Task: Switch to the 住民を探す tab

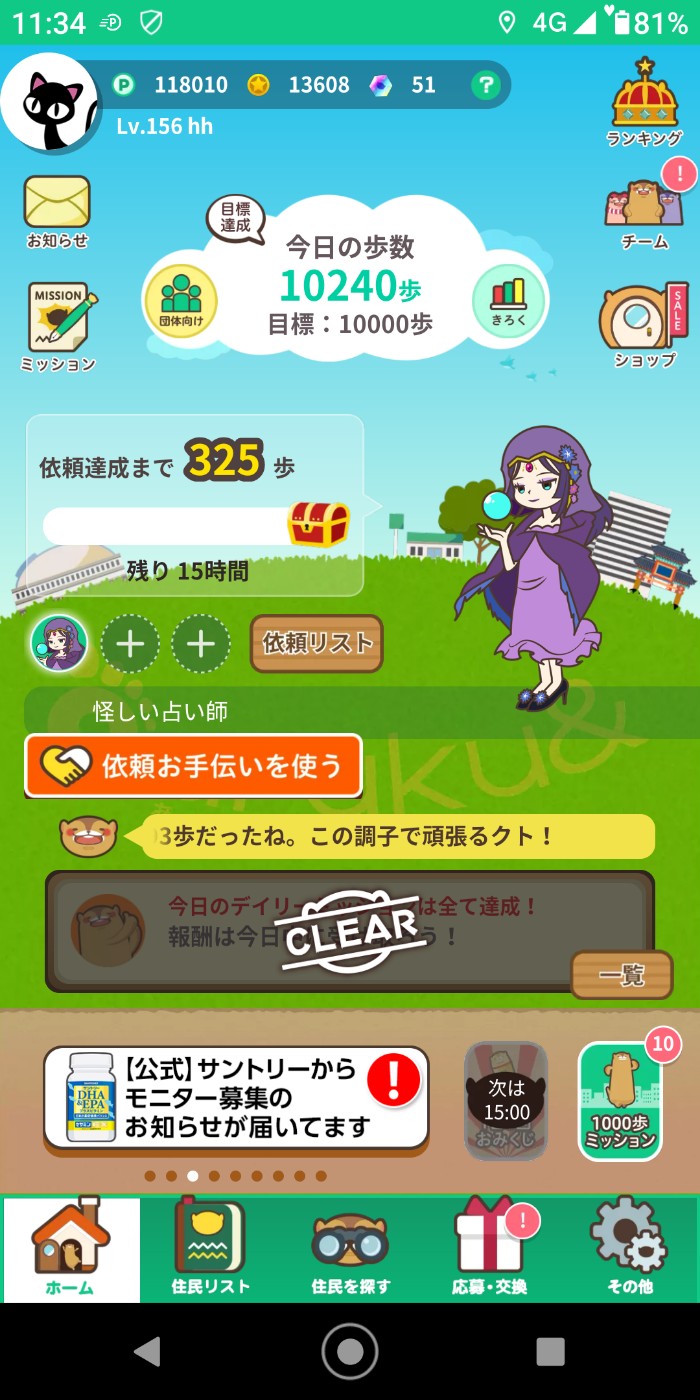Action: pyautogui.click(x=350, y=1250)
